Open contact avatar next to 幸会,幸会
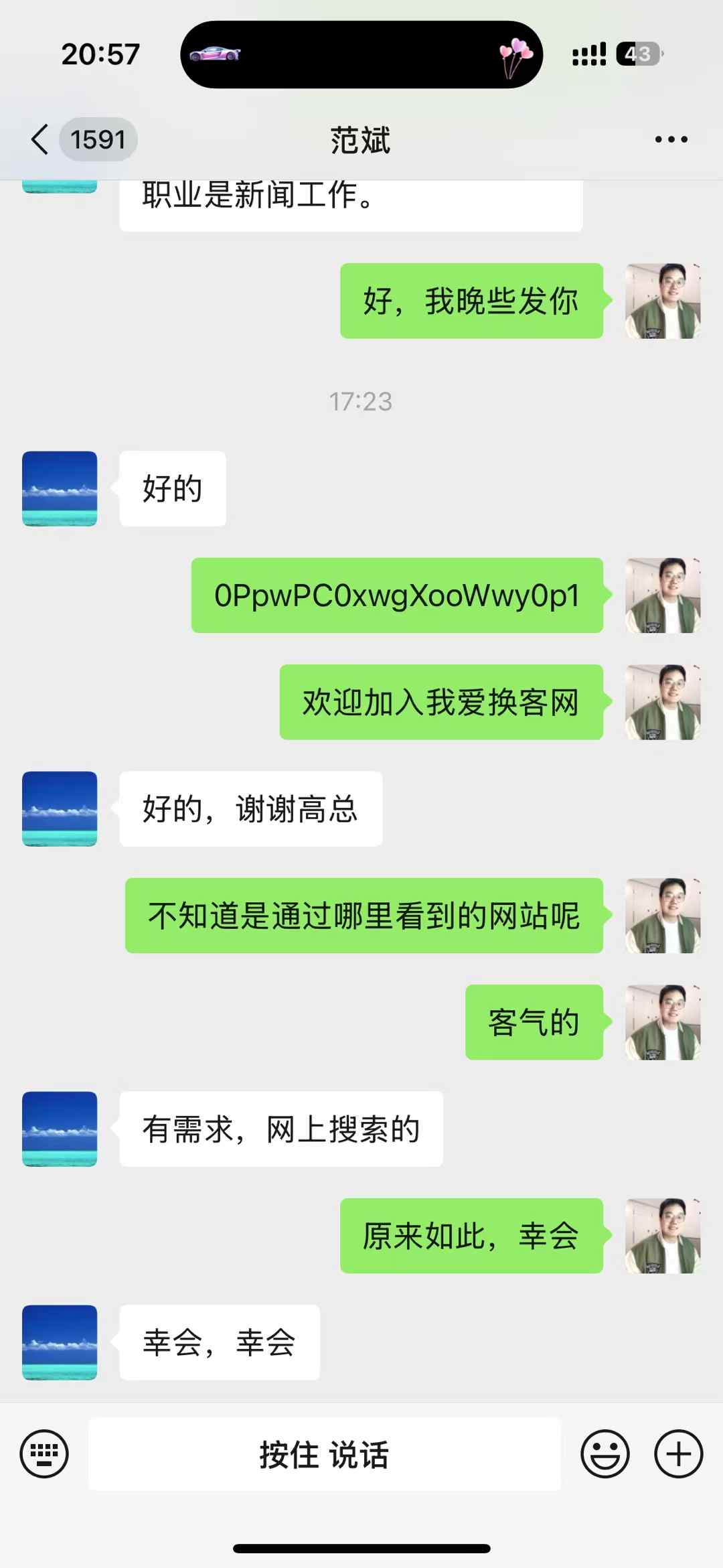 click(x=60, y=1342)
